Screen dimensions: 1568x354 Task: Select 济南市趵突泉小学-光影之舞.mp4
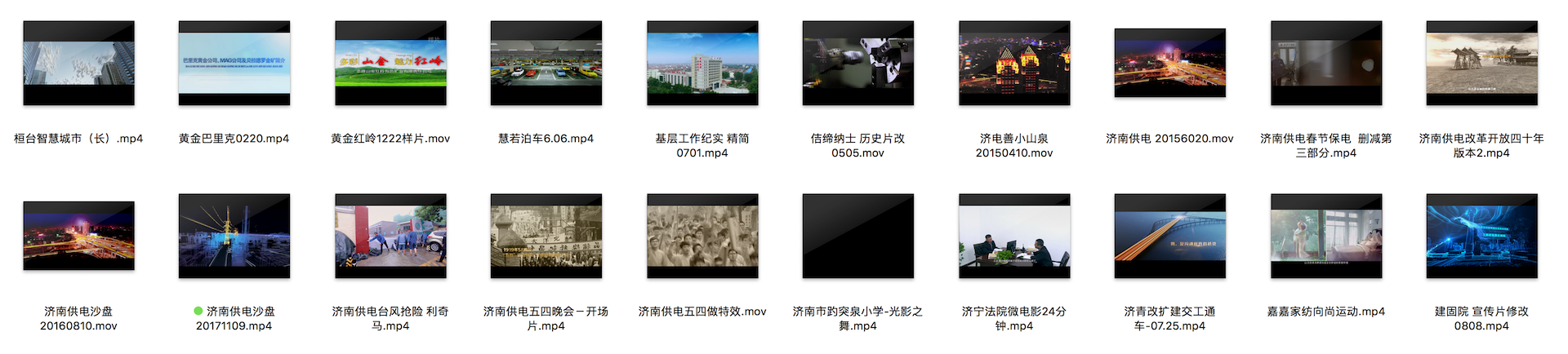coord(858,237)
